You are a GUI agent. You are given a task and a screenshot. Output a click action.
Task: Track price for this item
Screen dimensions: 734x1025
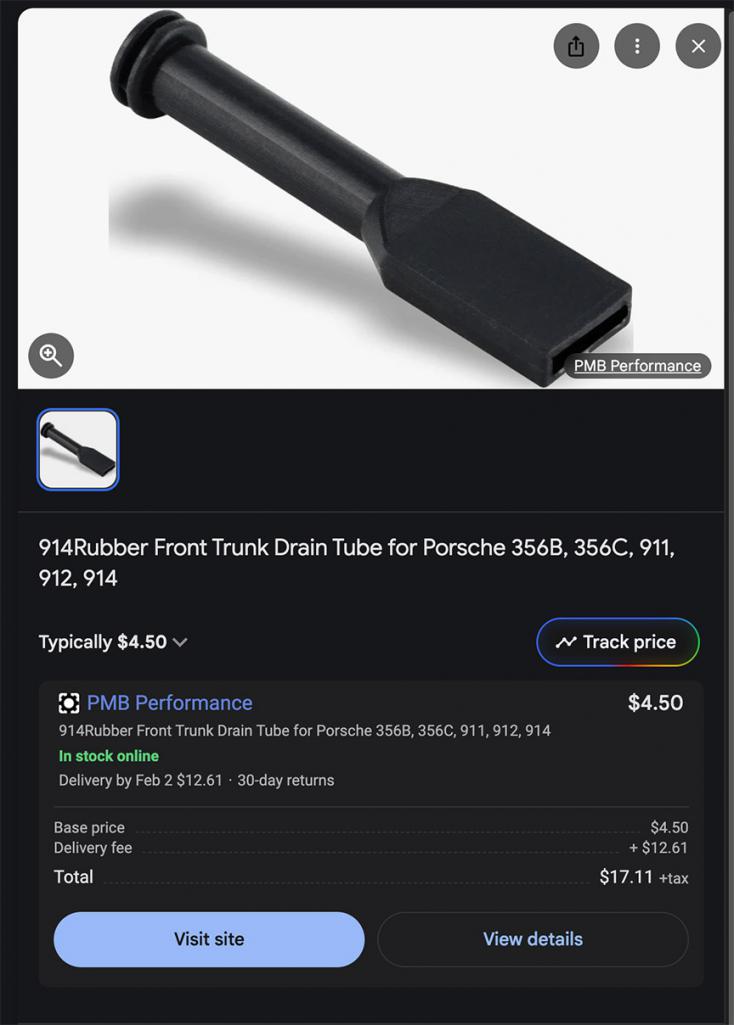click(x=617, y=642)
